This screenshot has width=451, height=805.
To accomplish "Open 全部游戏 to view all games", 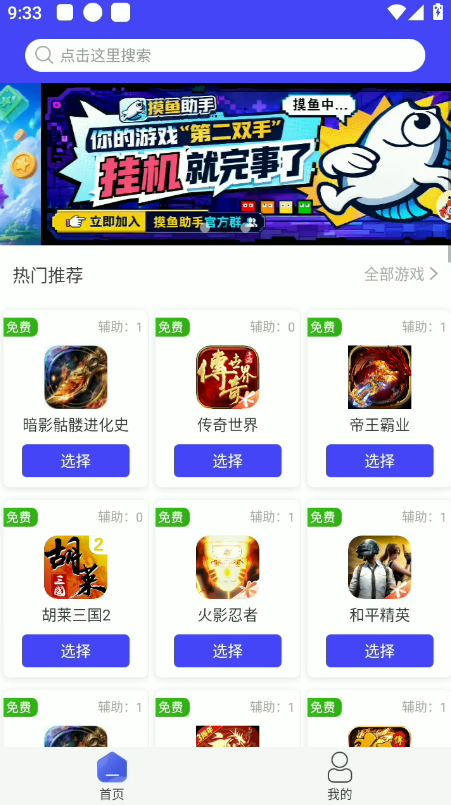I will 401,274.
